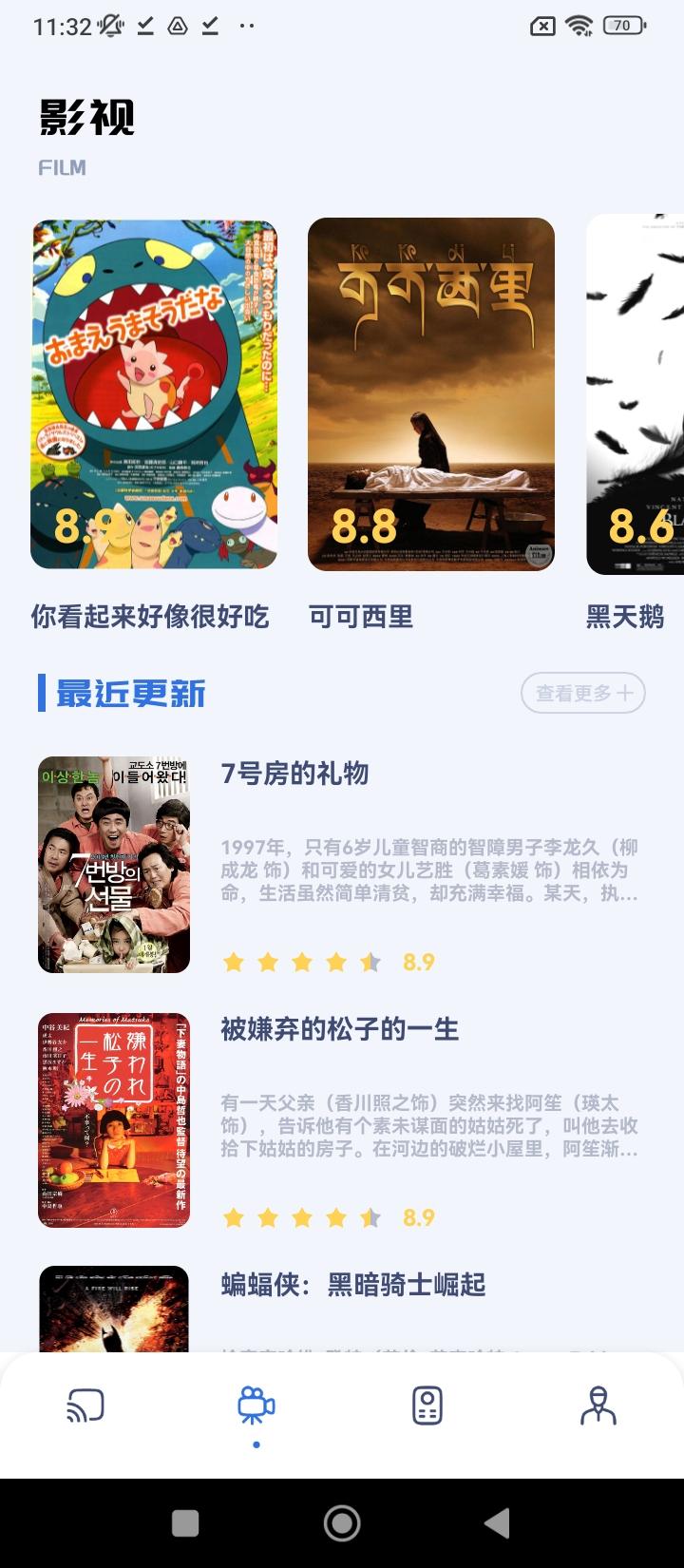Open the 可可西里 movie poster
This screenshot has height=1568, width=684.
pos(430,394)
